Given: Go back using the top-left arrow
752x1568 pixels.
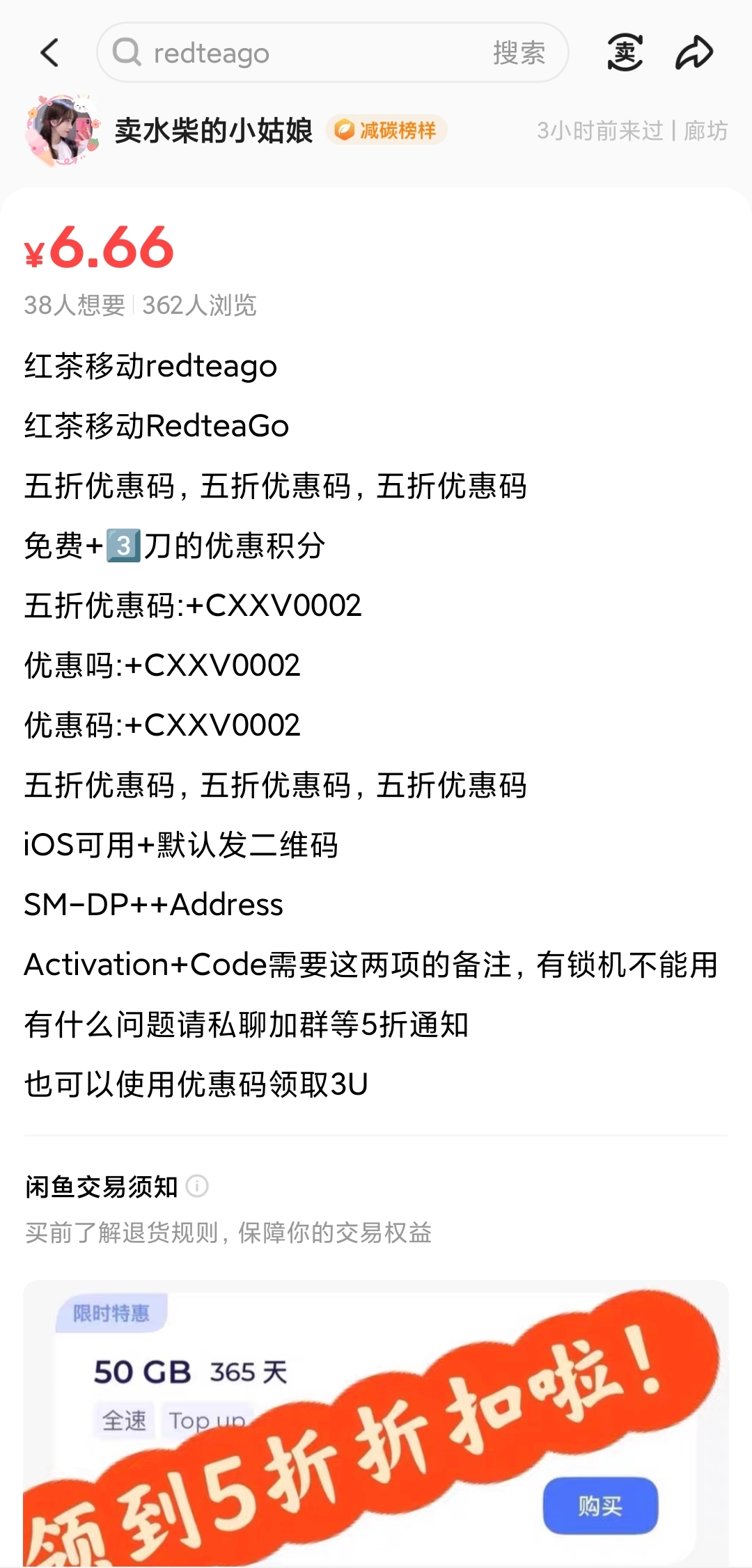Looking at the screenshot, I should coord(50,53).
